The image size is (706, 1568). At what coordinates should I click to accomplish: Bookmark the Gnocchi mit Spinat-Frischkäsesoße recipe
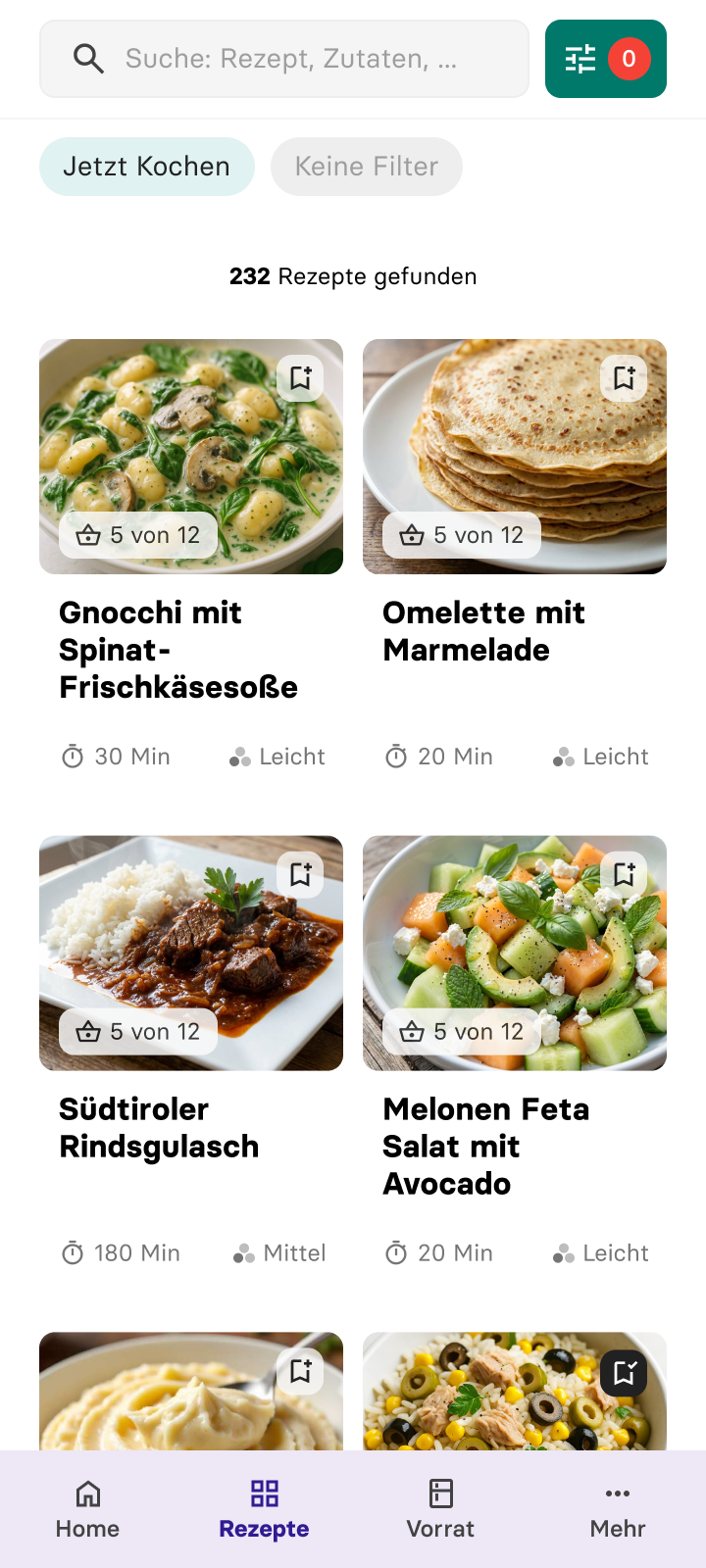point(301,377)
